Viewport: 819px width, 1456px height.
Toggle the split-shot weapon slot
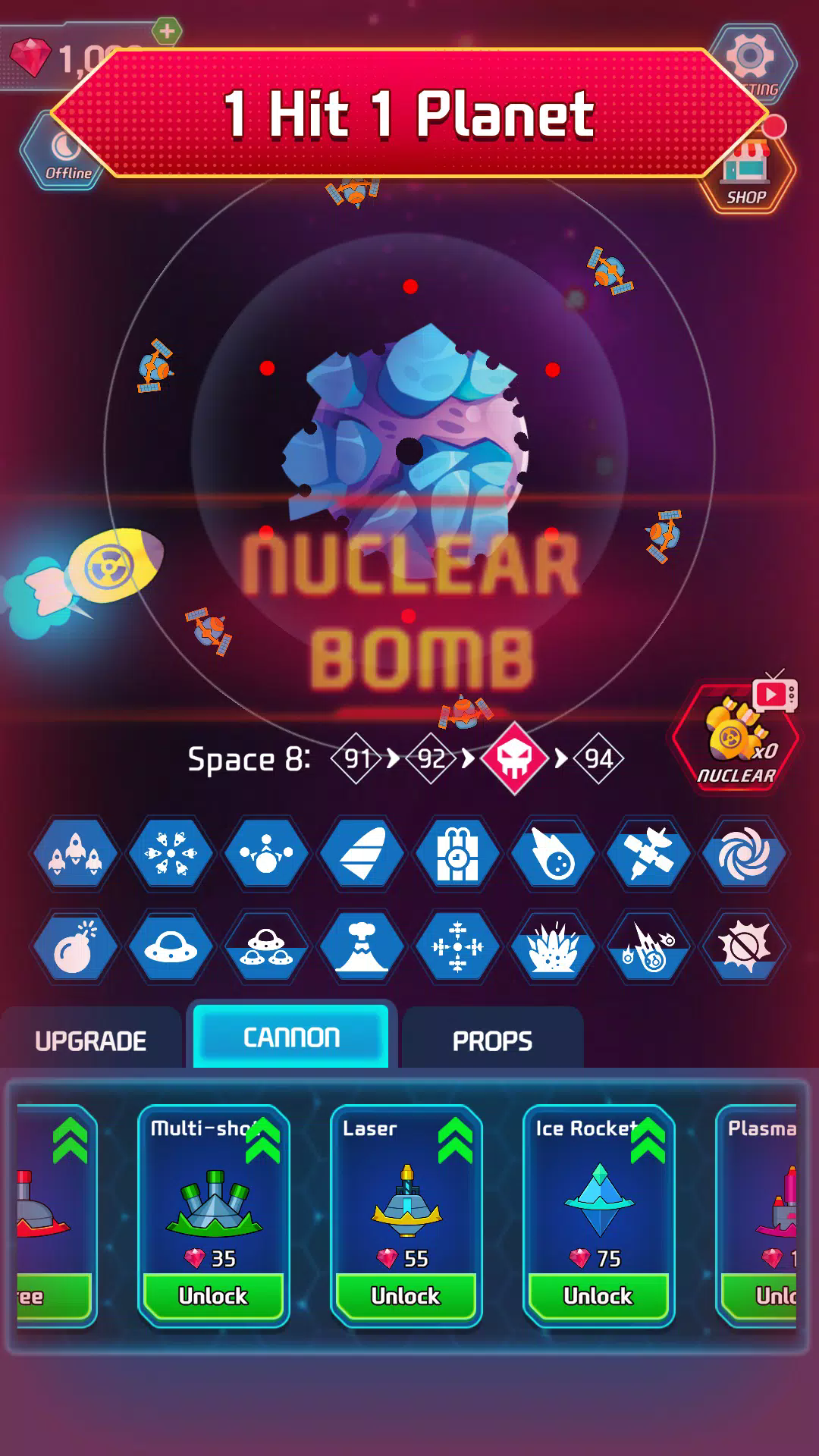(x=265, y=853)
